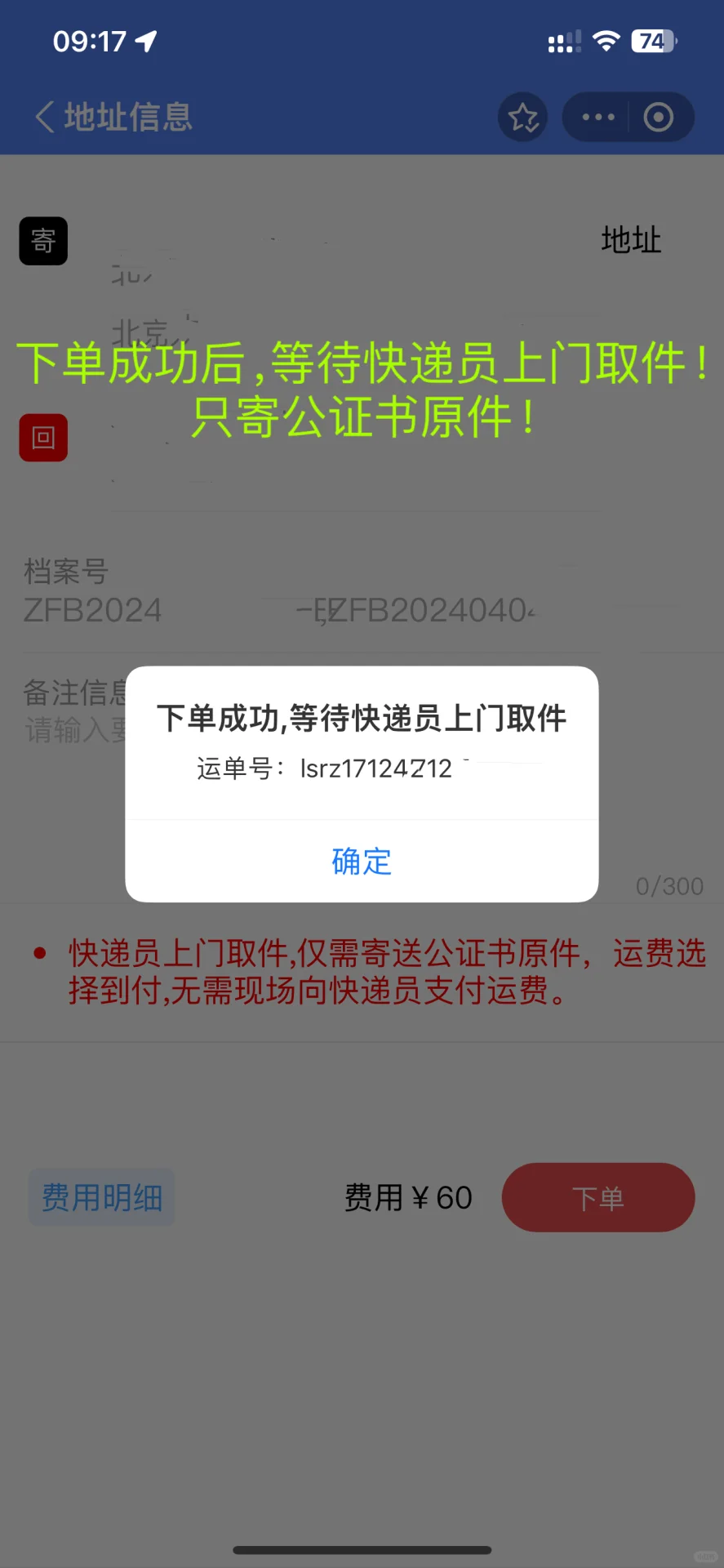The width and height of the screenshot is (724, 1568).
Task: Close the mini program via the circle icon
Action: point(658,118)
